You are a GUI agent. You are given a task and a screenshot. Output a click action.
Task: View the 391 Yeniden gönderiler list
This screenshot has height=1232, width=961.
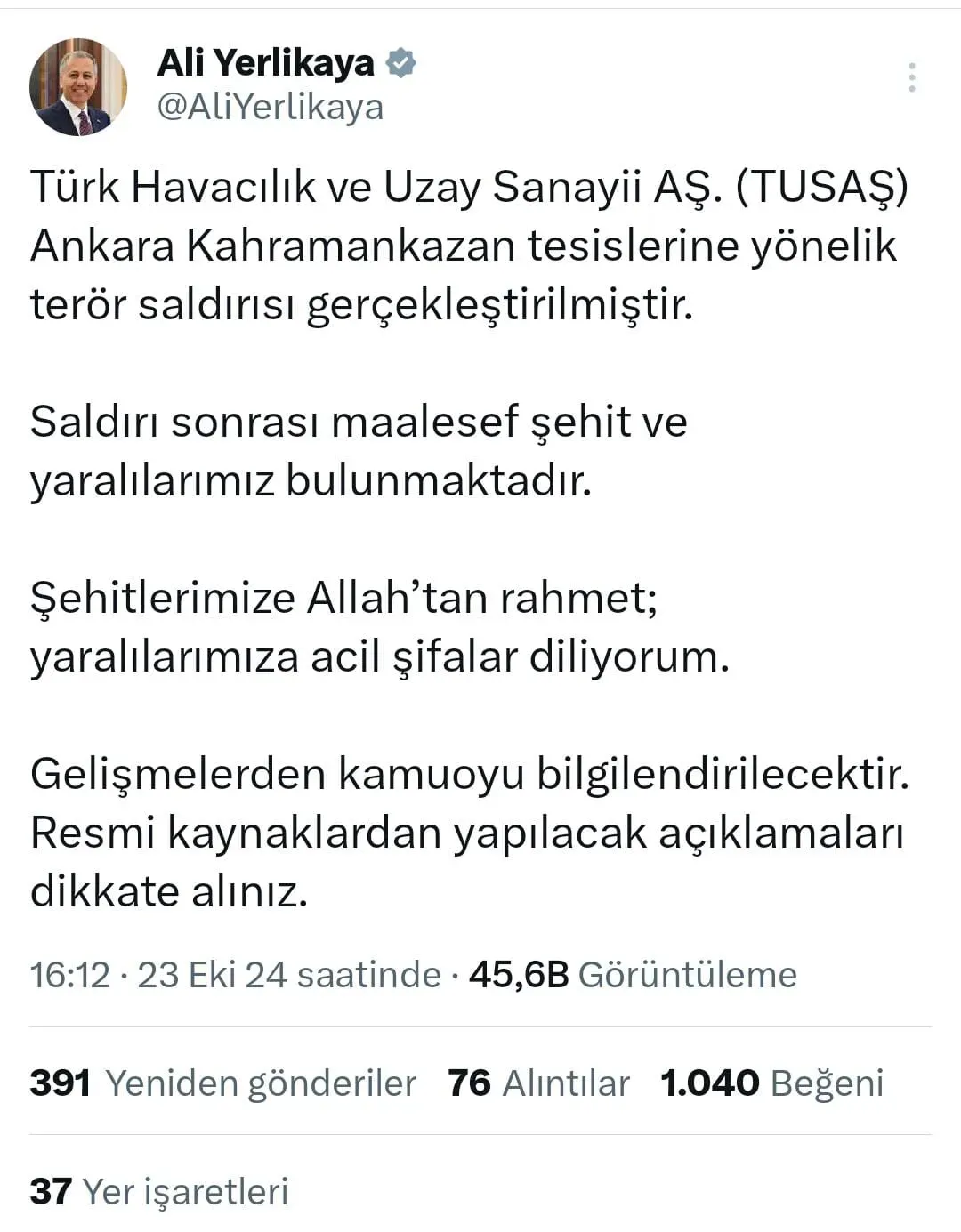click(x=222, y=1083)
